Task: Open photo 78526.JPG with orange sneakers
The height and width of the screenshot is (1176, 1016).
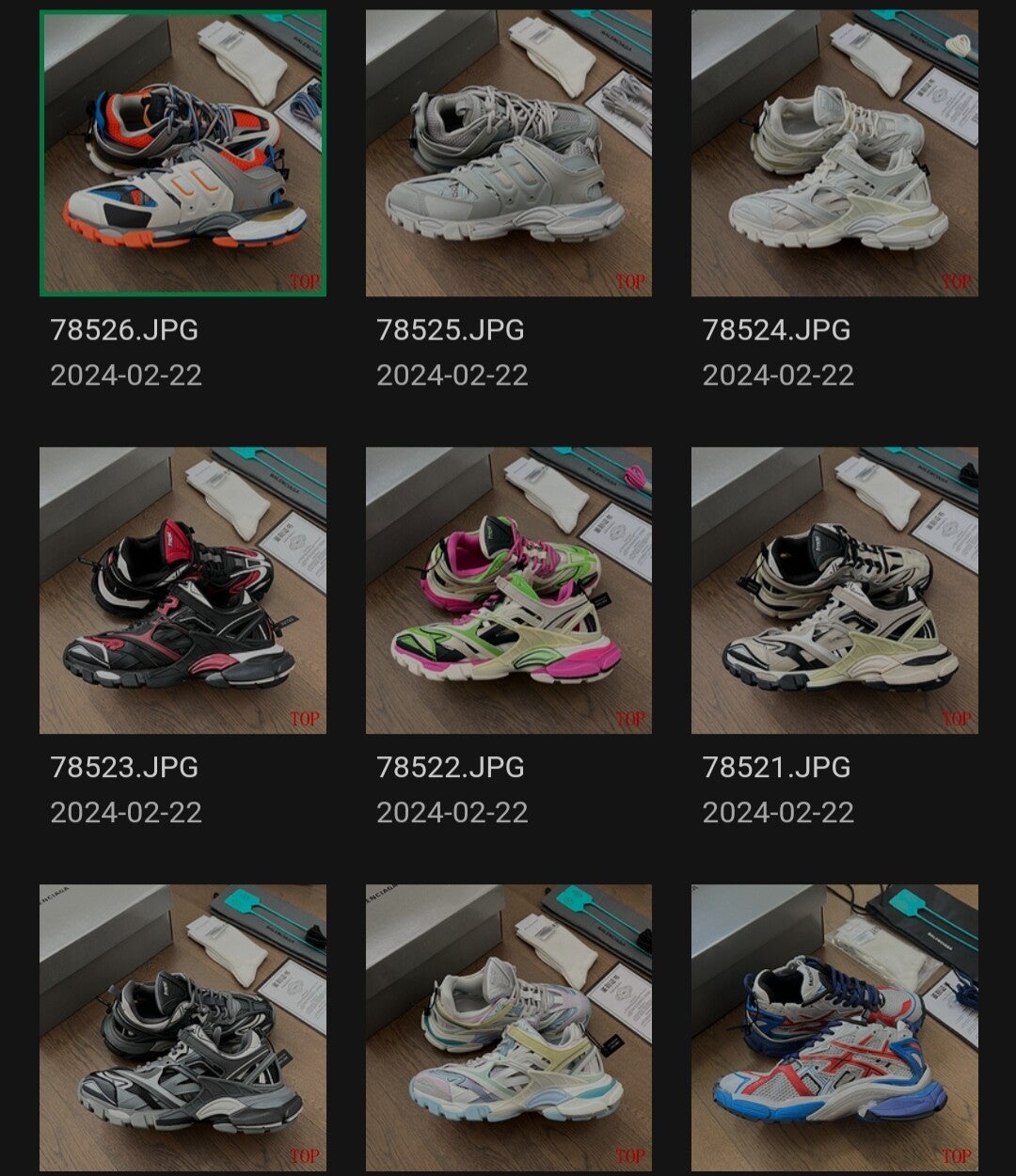Action: point(183,153)
